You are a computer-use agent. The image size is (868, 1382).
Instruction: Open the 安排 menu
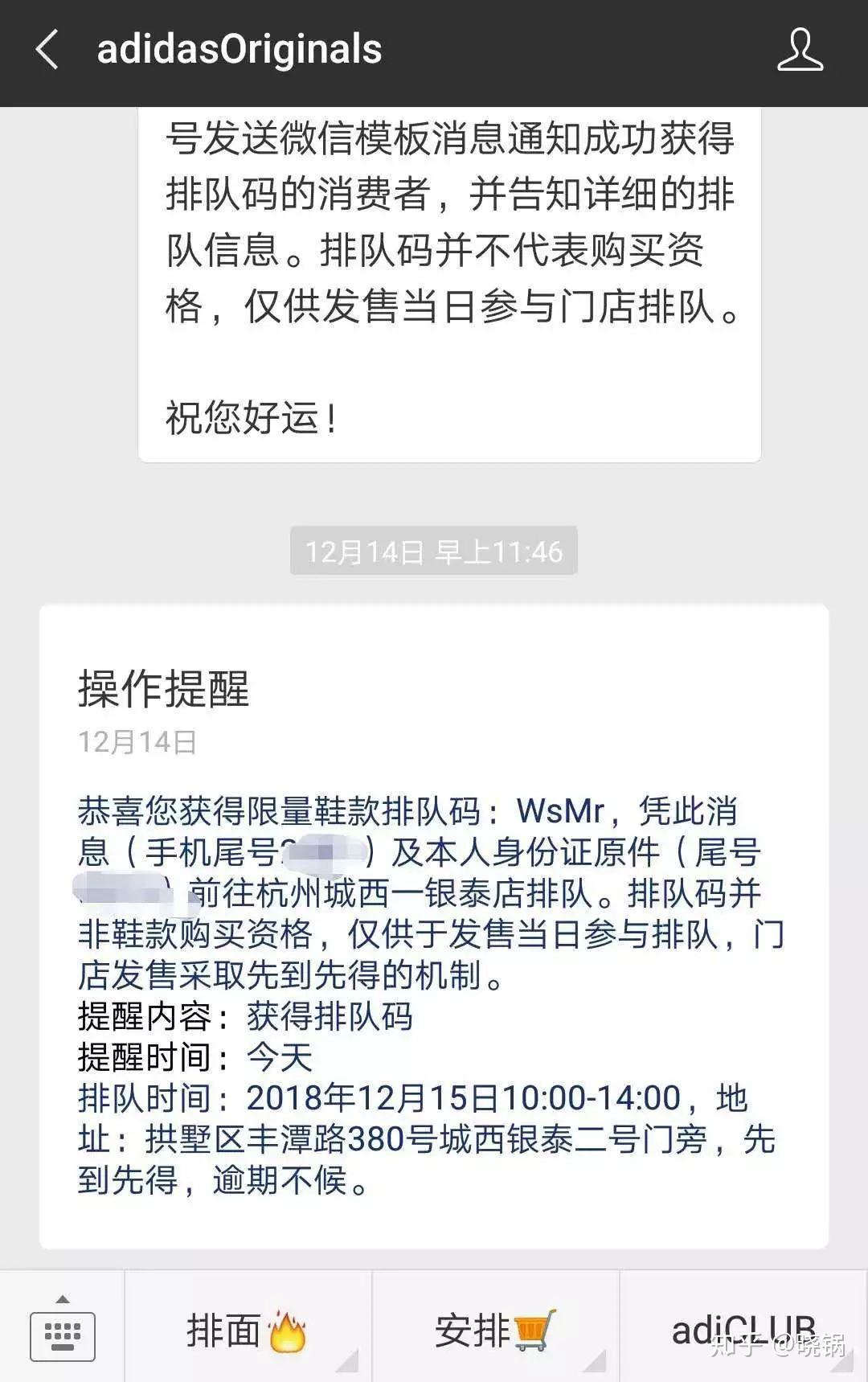(494, 1331)
